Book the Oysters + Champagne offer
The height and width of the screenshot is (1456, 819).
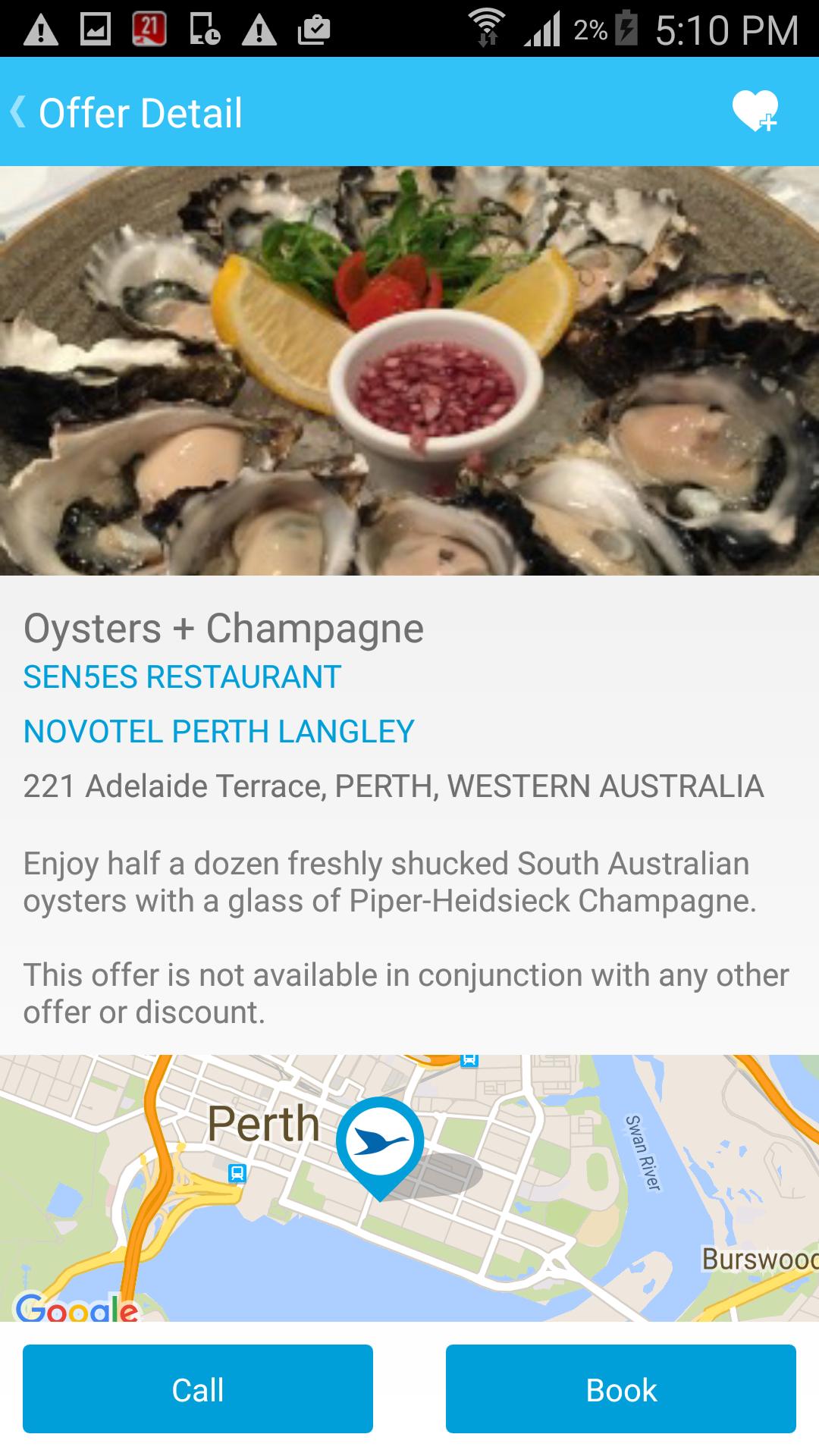click(620, 1389)
